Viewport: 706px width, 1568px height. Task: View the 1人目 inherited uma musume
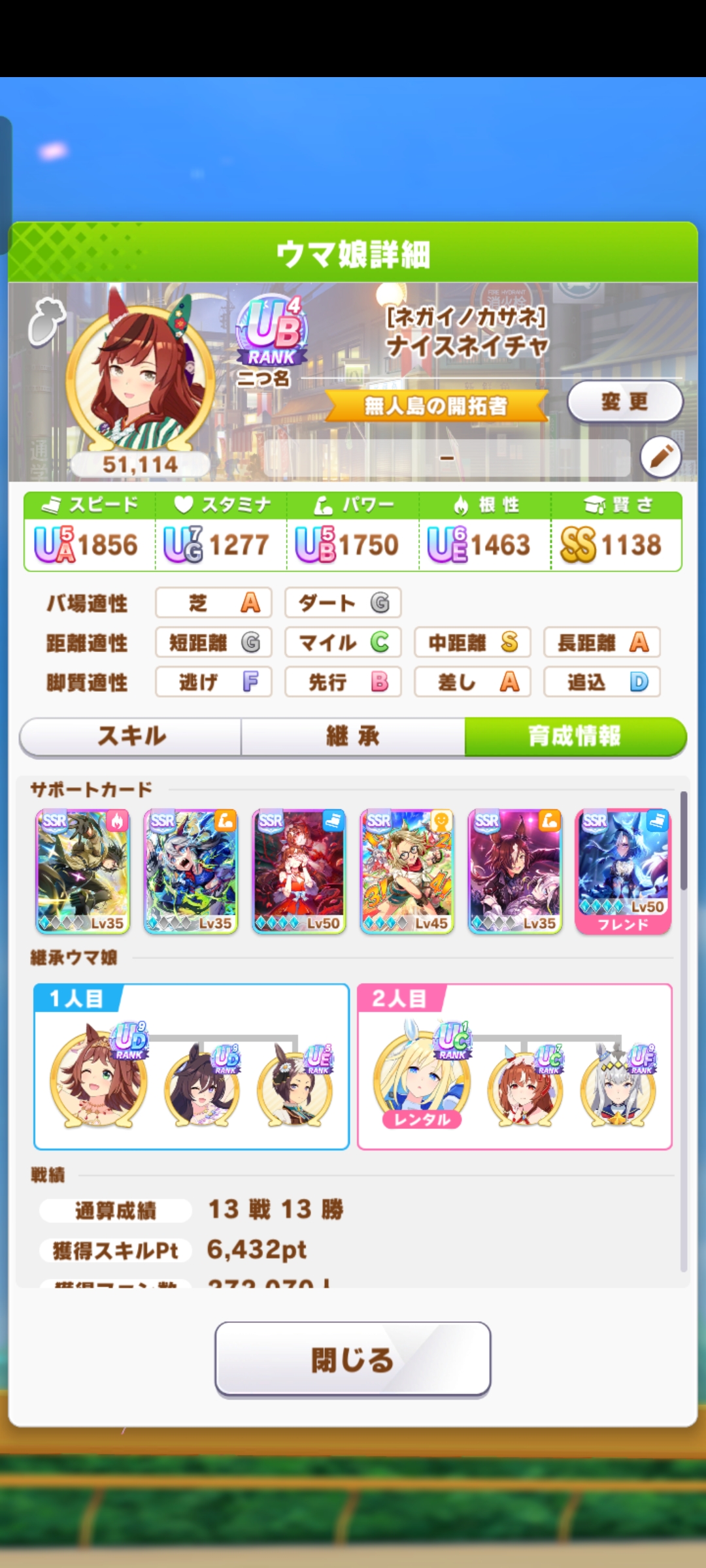point(99,1078)
